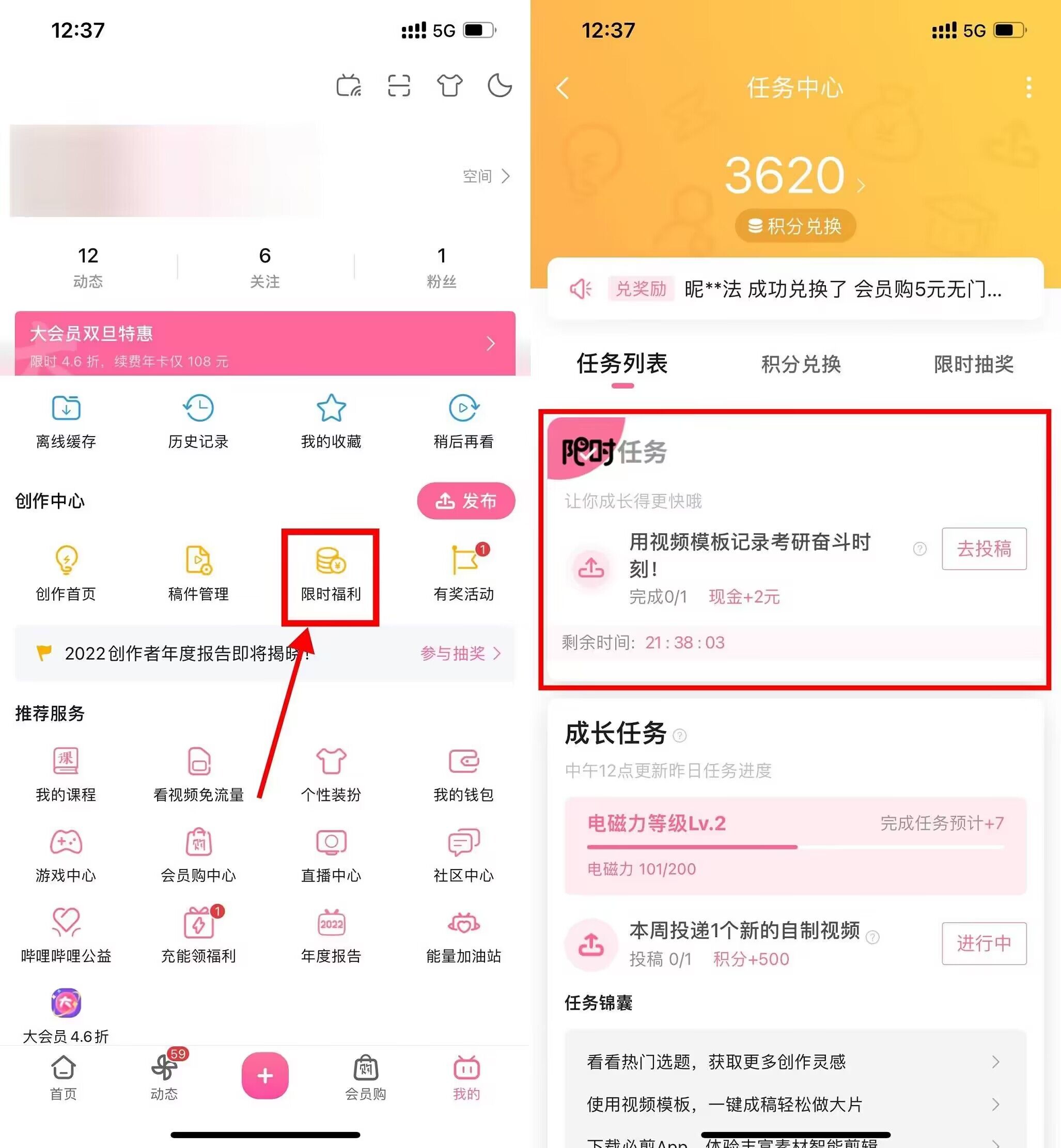Open the scan icon in the top bar
1061x1148 pixels.
[x=398, y=86]
